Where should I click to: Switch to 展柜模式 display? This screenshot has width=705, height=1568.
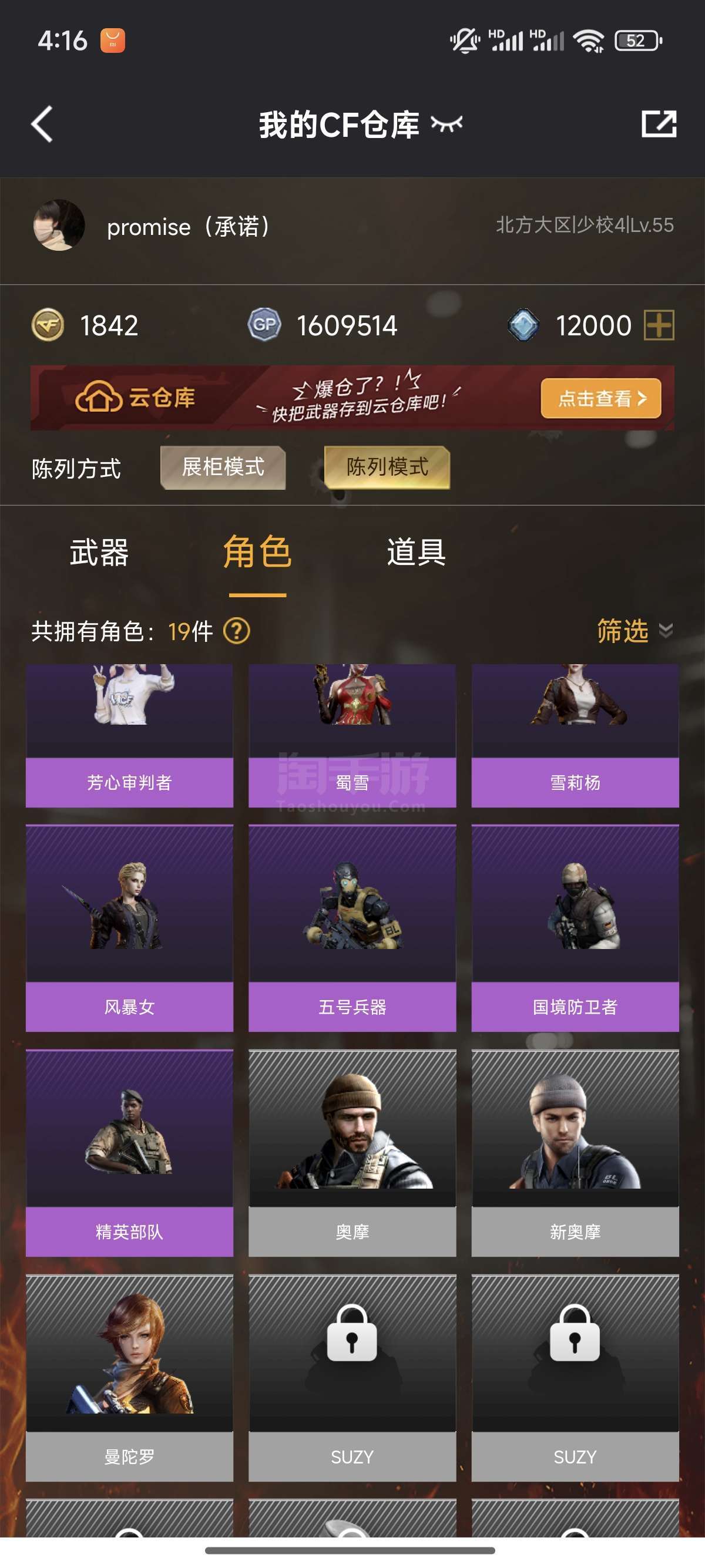click(x=223, y=467)
